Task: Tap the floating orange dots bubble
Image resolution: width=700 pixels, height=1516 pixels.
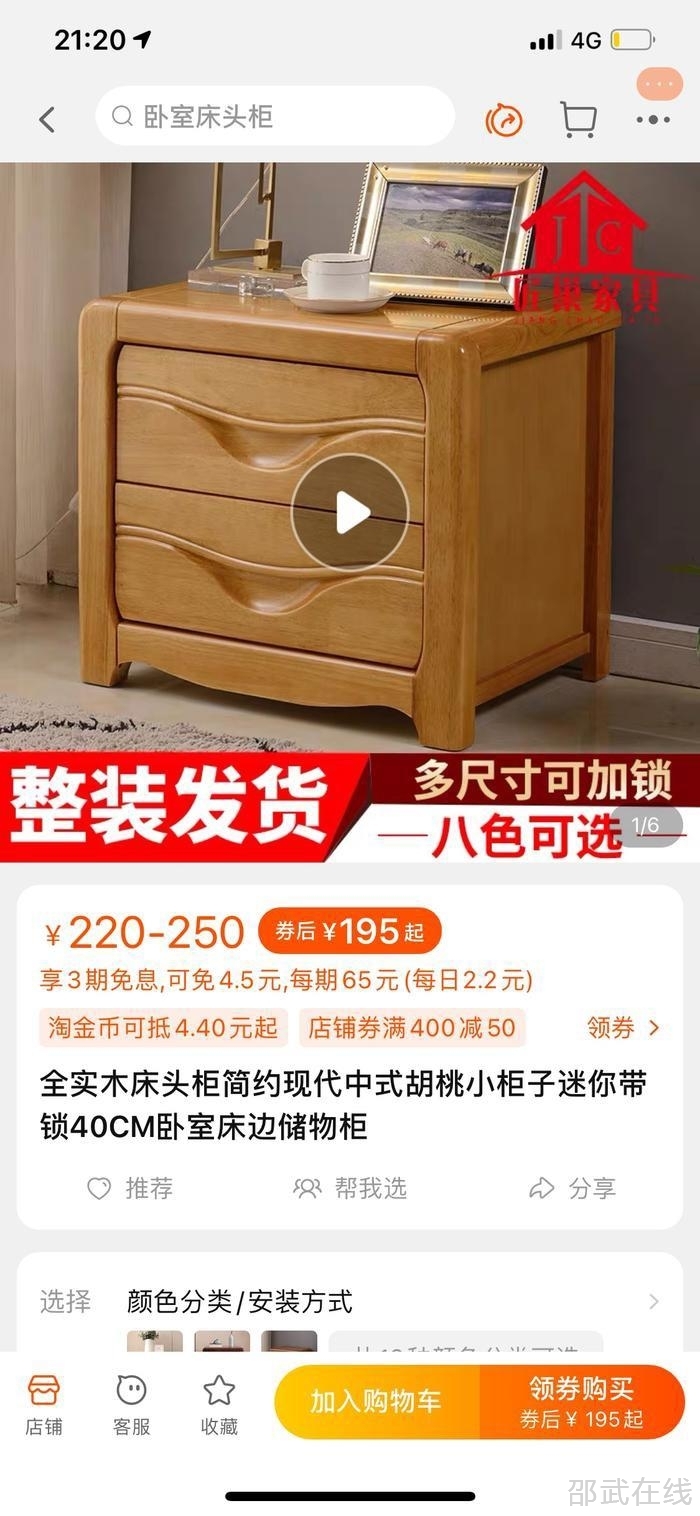Action: click(659, 84)
